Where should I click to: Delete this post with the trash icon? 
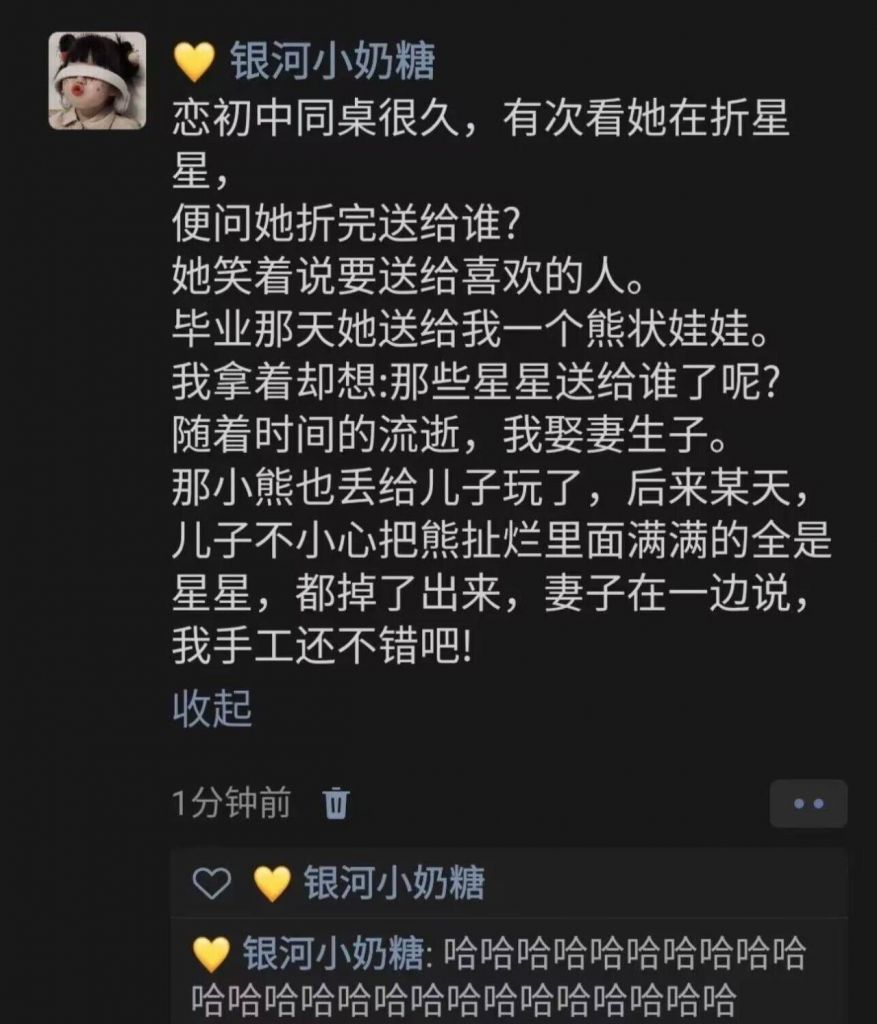click(337, 802)
